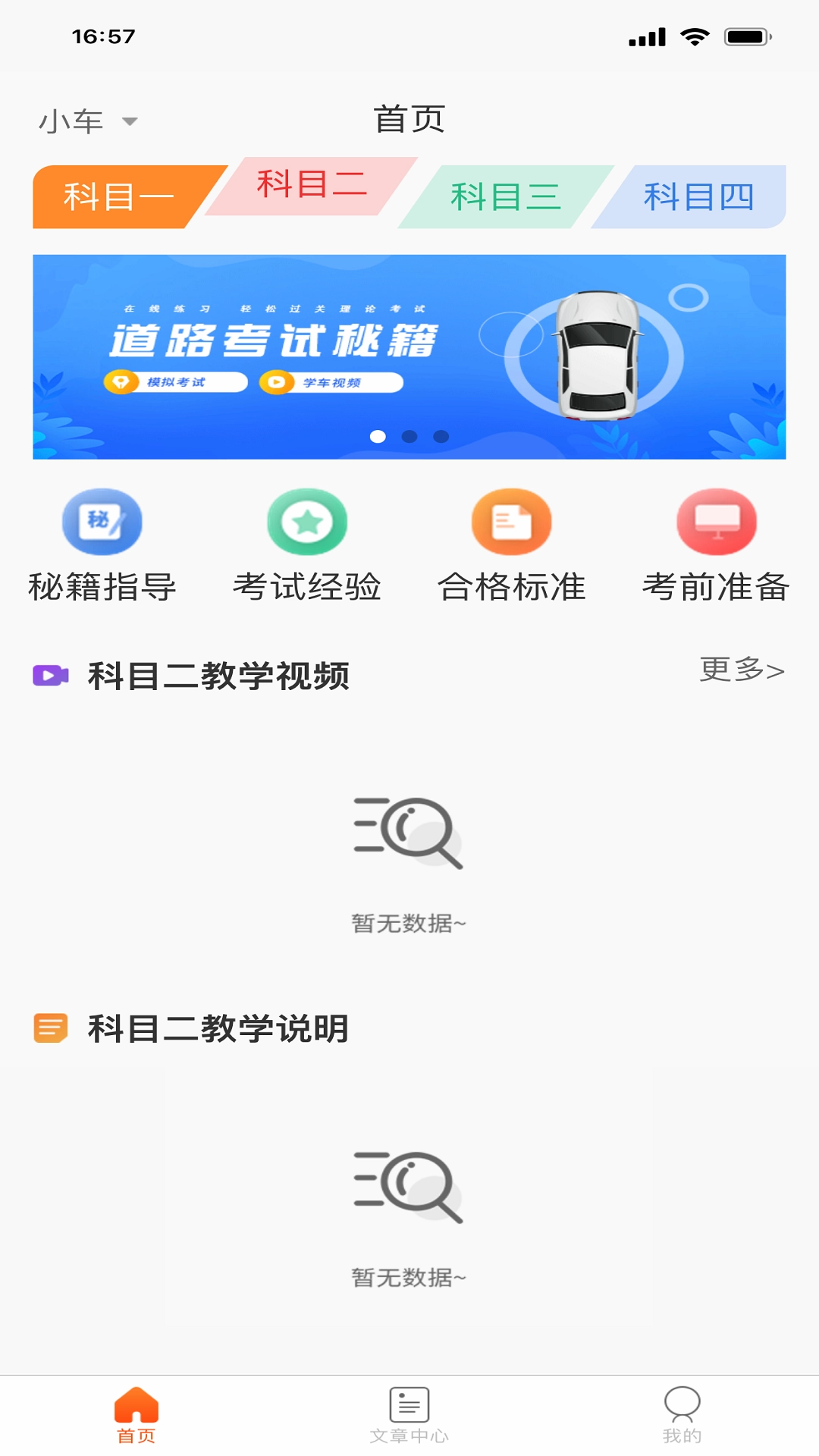The width and height of the screenshot is (819, 1456).
Task: Switch to the 科目三 tab
Action: tap(505, 197)
